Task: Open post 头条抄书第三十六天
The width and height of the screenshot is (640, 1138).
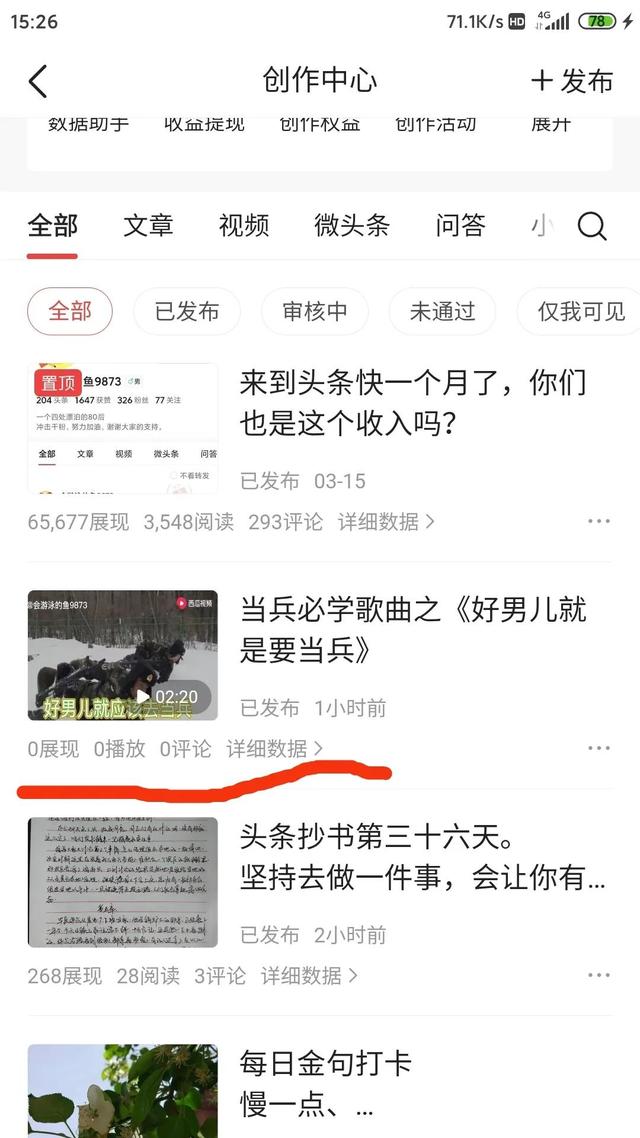Action: coord(422,856)
